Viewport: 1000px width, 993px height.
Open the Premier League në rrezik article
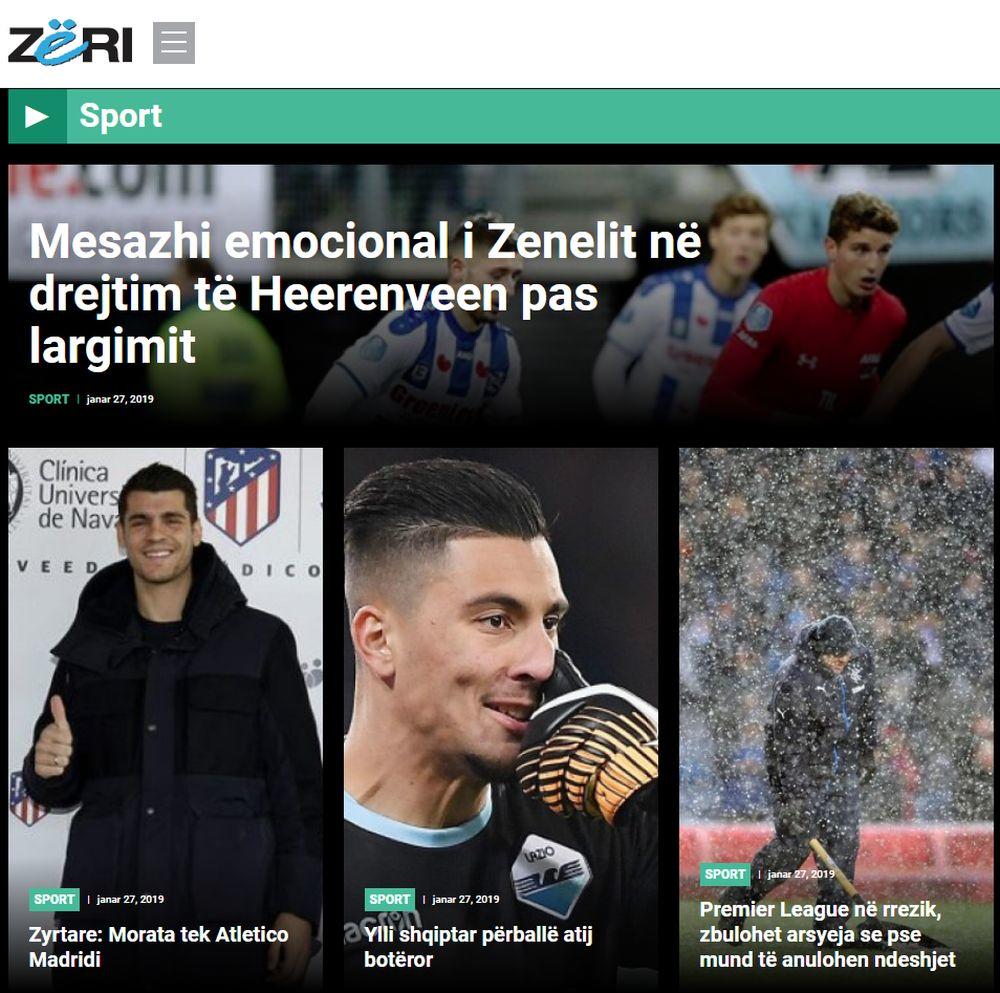click(827, 934)
